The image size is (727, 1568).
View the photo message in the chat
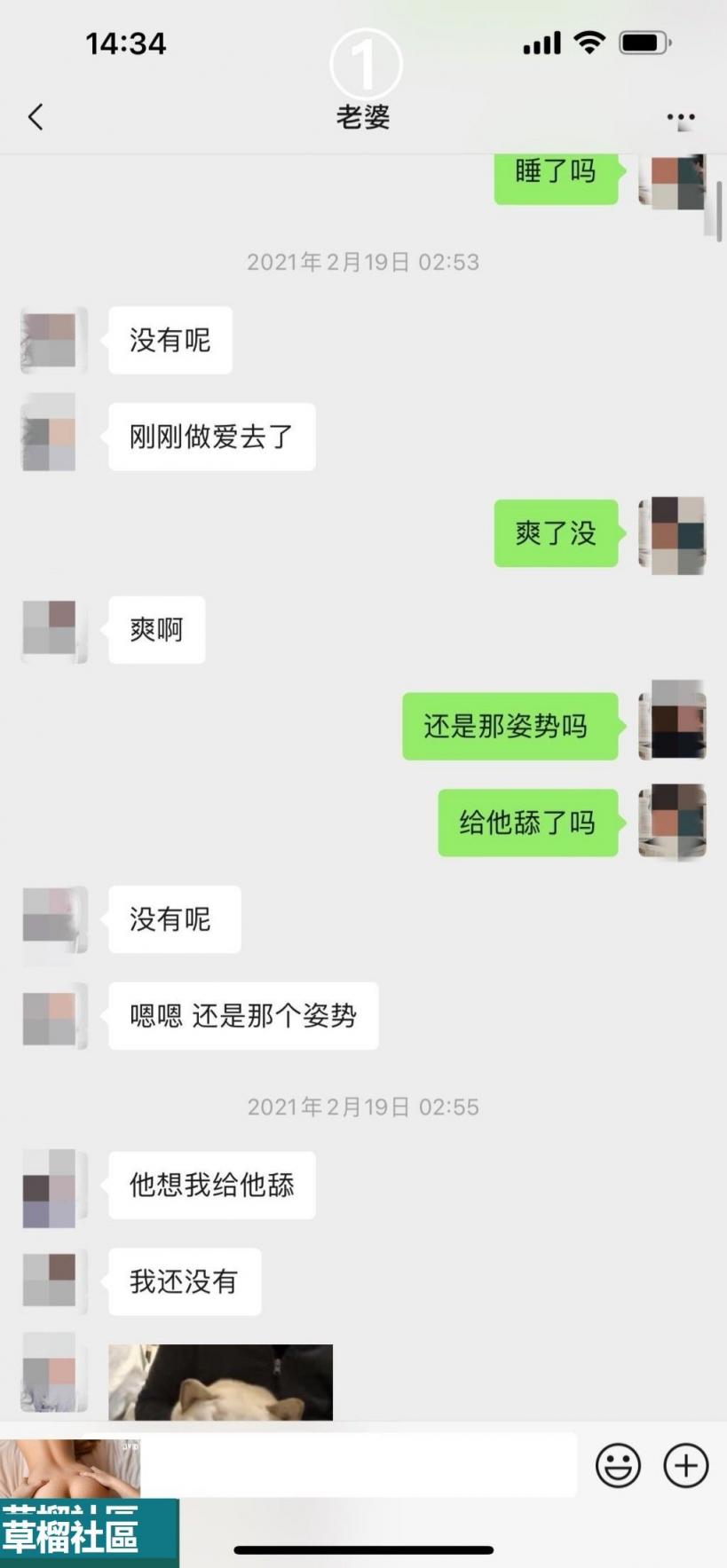tap(220, 1382)
